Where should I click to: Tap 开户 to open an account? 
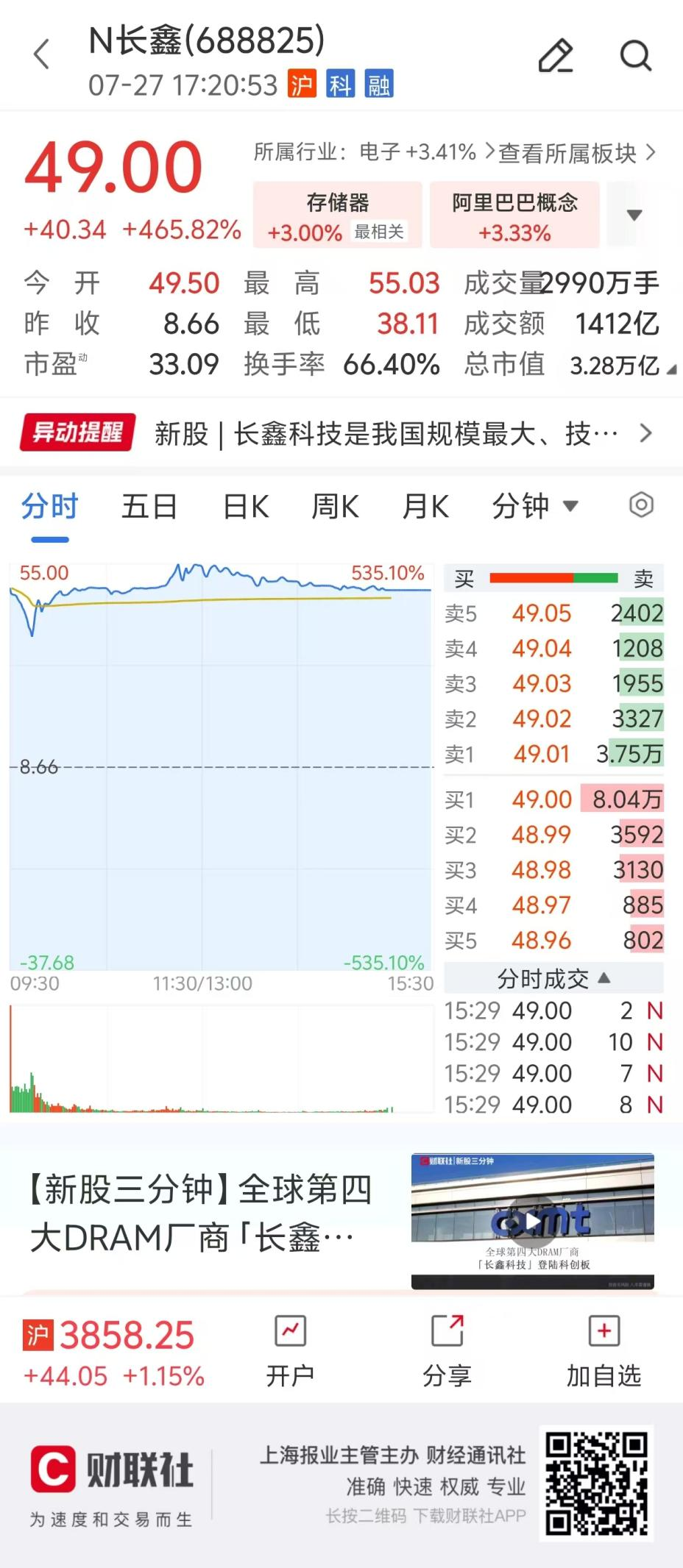click(290, 1351)
